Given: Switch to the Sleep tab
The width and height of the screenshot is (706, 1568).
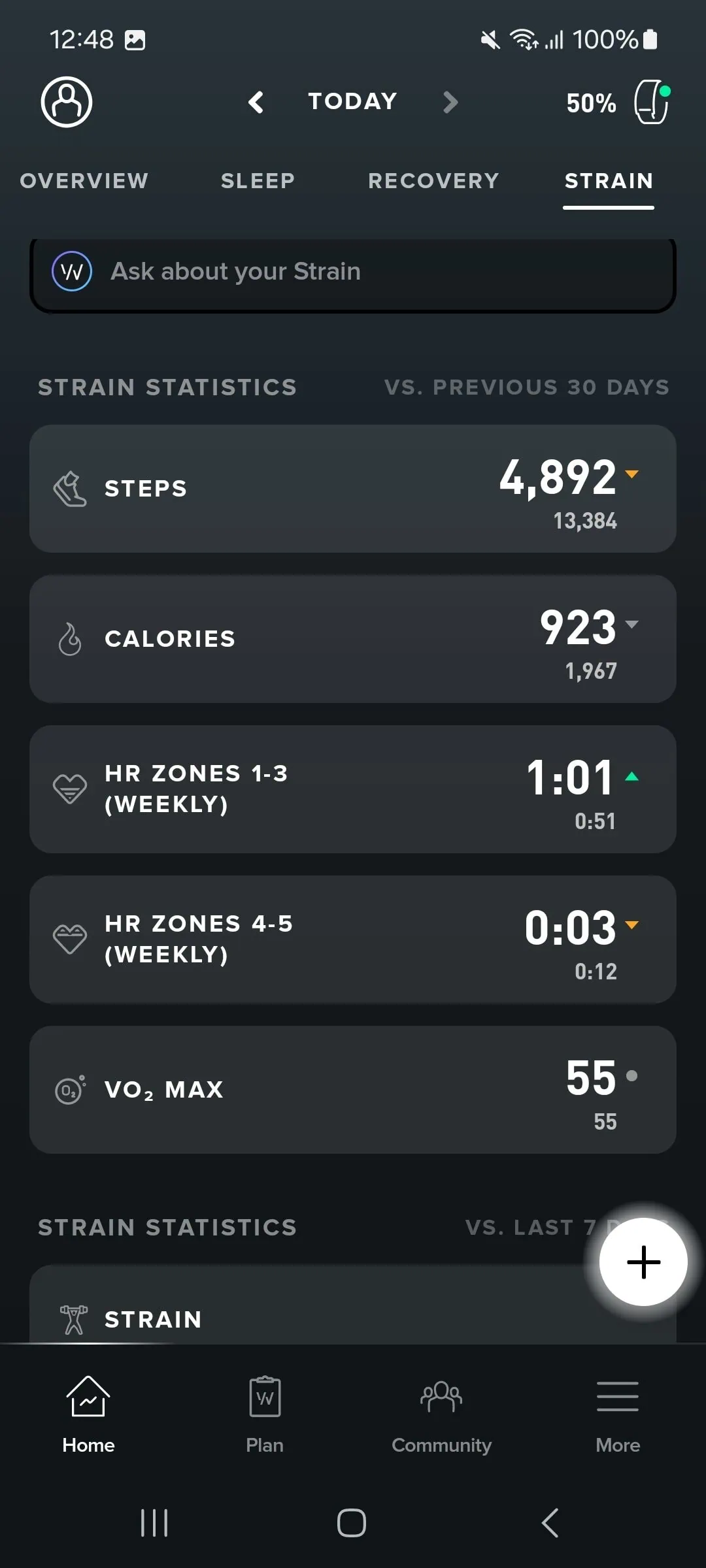Looking at the screenshot, I should click(x=258, y=181).
